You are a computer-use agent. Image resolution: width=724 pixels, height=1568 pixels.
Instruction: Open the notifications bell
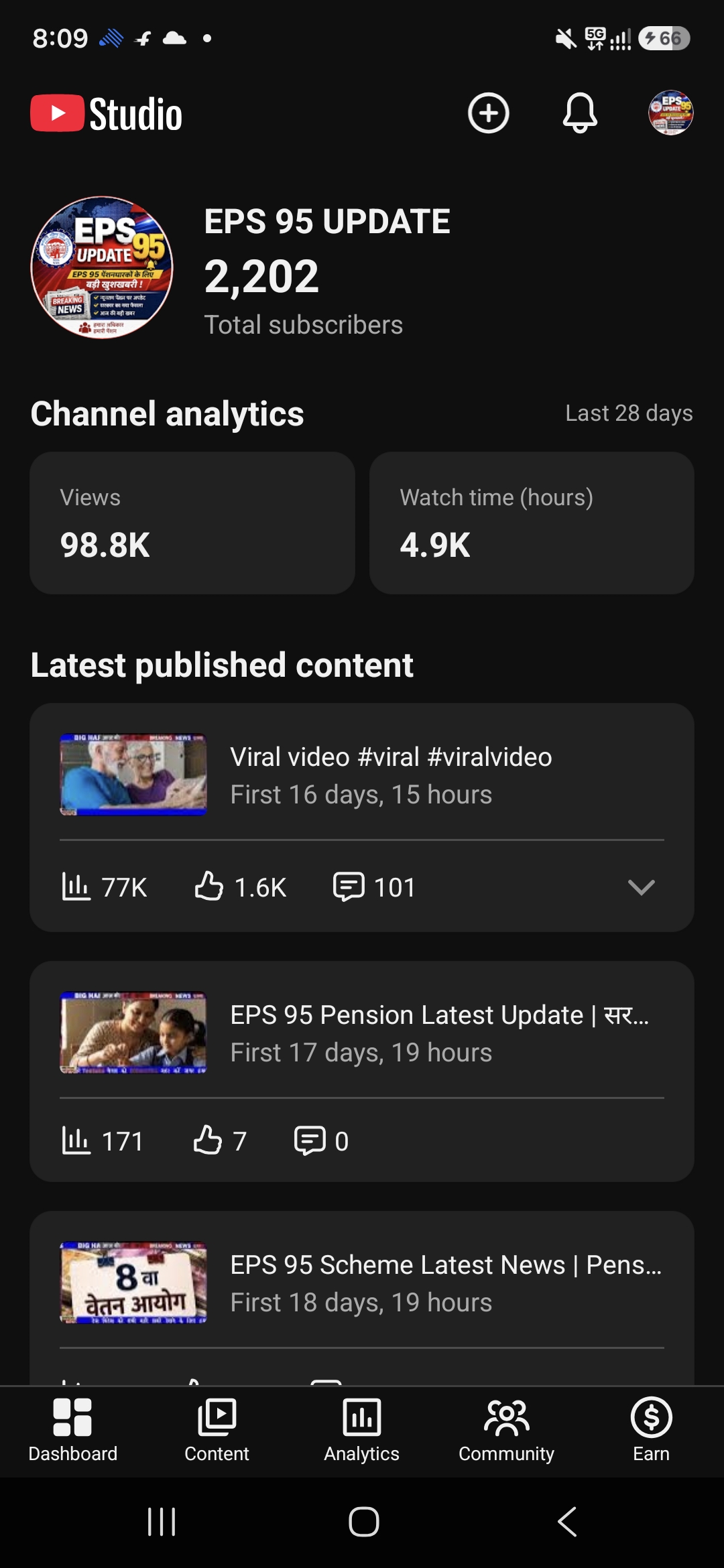(x=580, y=113)
